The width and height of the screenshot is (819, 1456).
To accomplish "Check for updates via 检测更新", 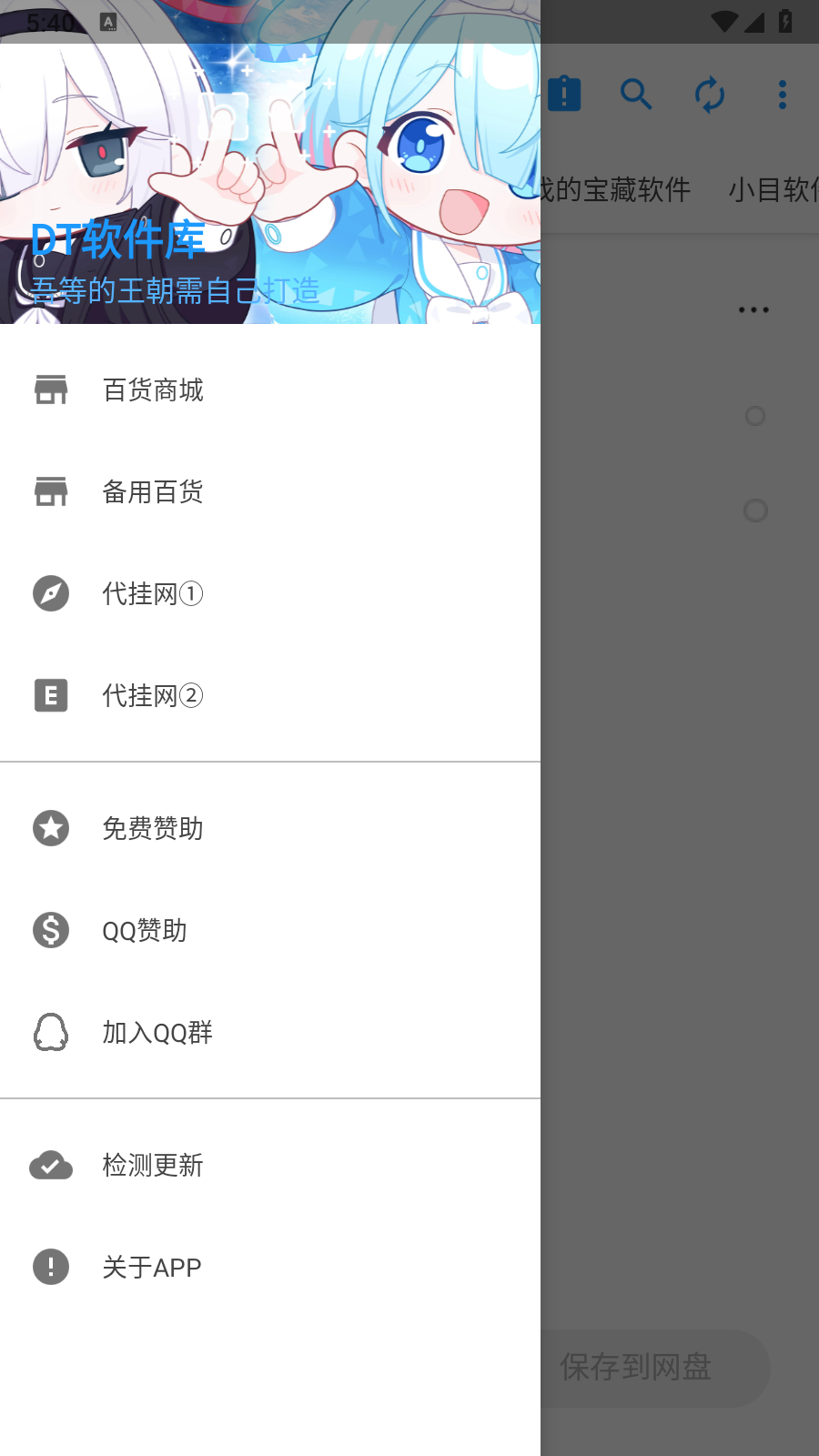I will [153, 1166].
